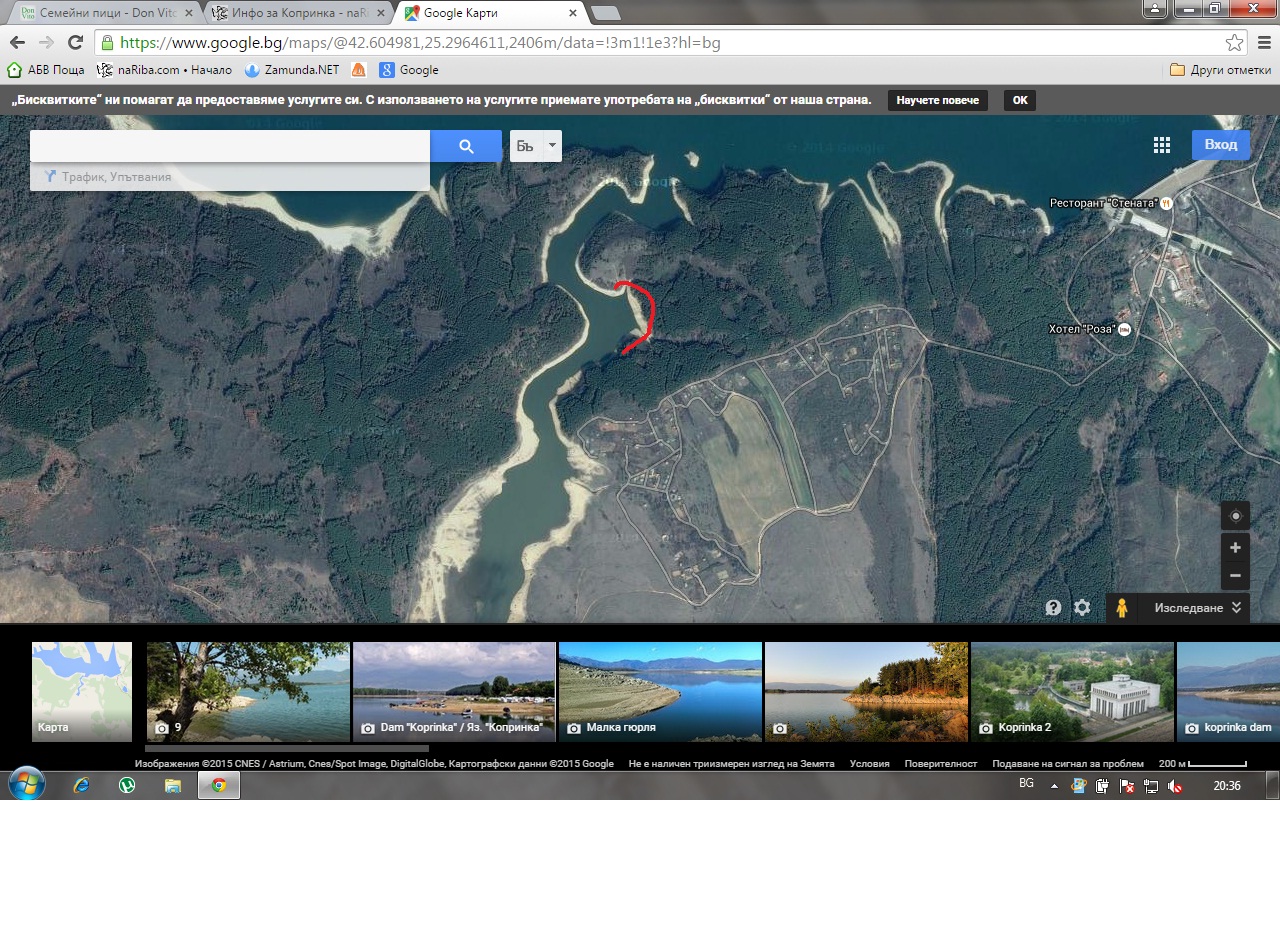
Task: Switch to the Карта map view tile
Action: click(82, 691)
